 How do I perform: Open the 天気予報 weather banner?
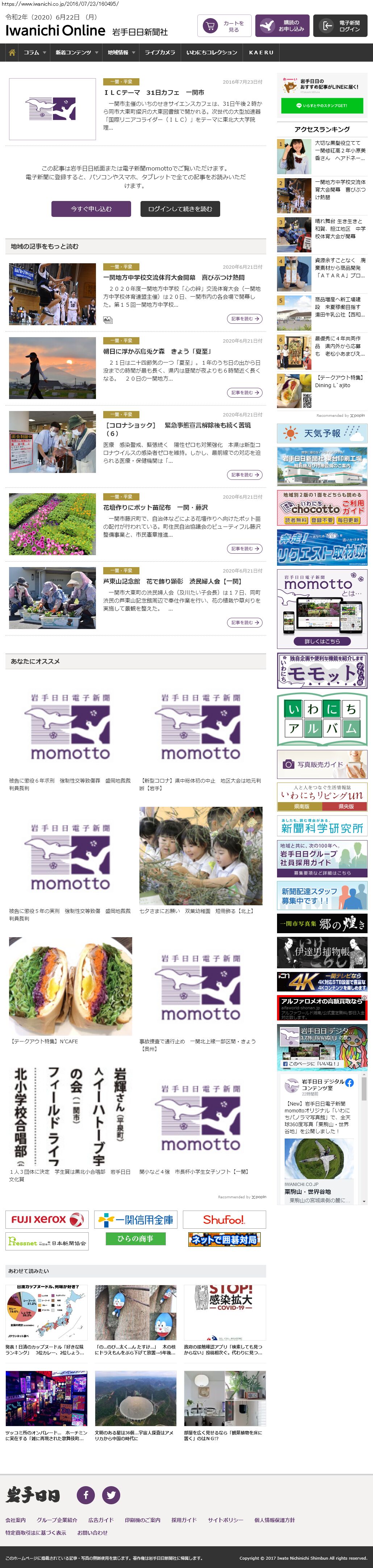tap(322, 433)
